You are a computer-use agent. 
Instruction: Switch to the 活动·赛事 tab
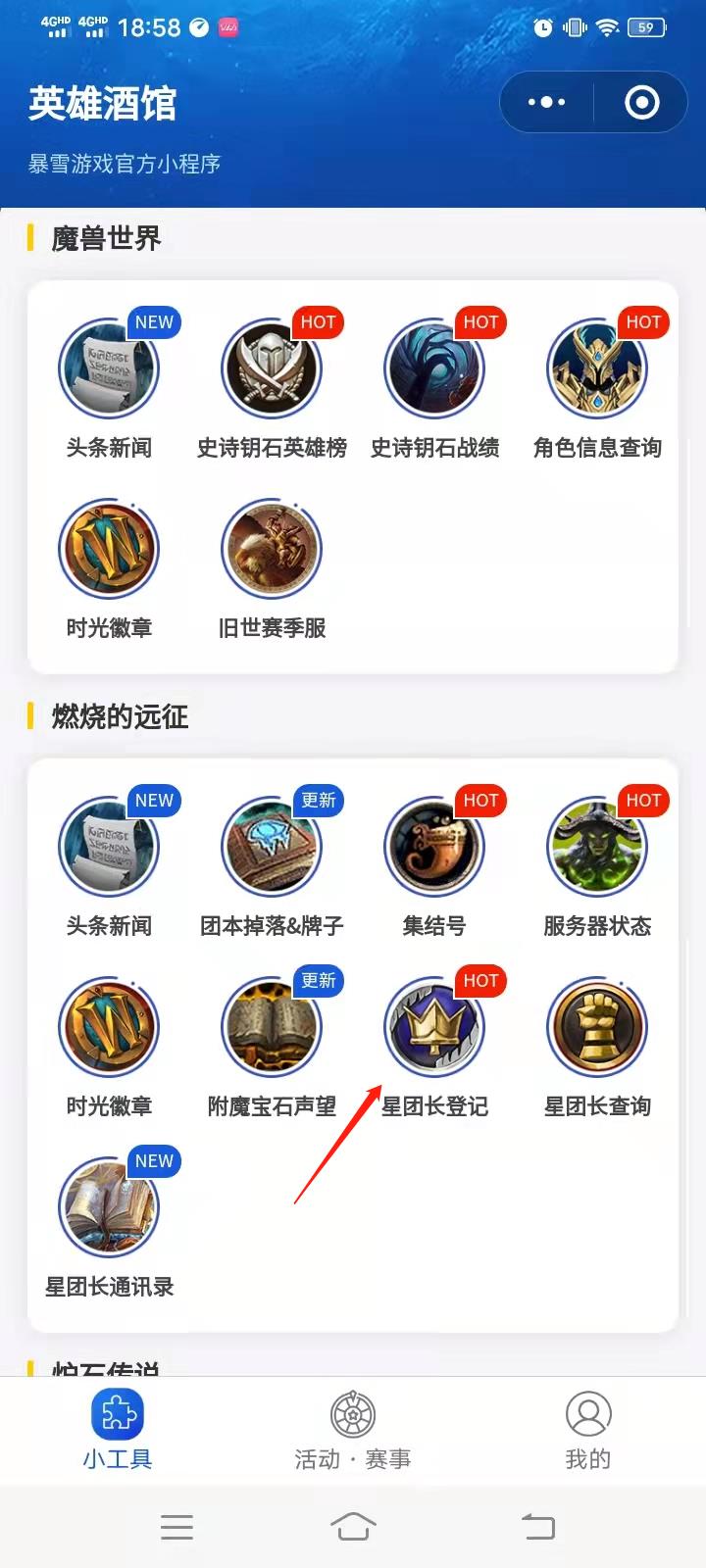(353, 1431)
